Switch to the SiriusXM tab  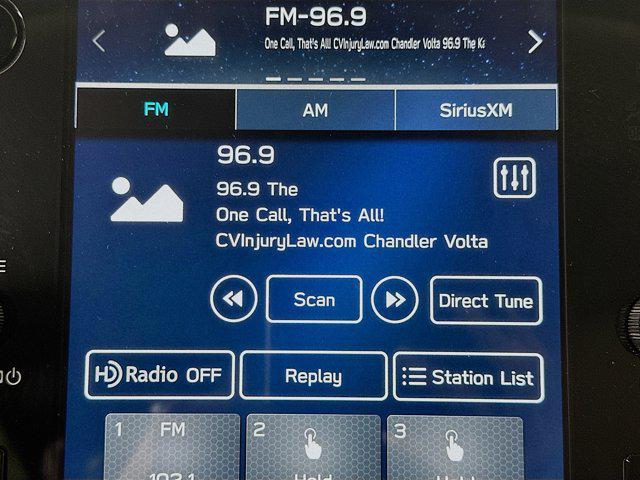[476, 110]
